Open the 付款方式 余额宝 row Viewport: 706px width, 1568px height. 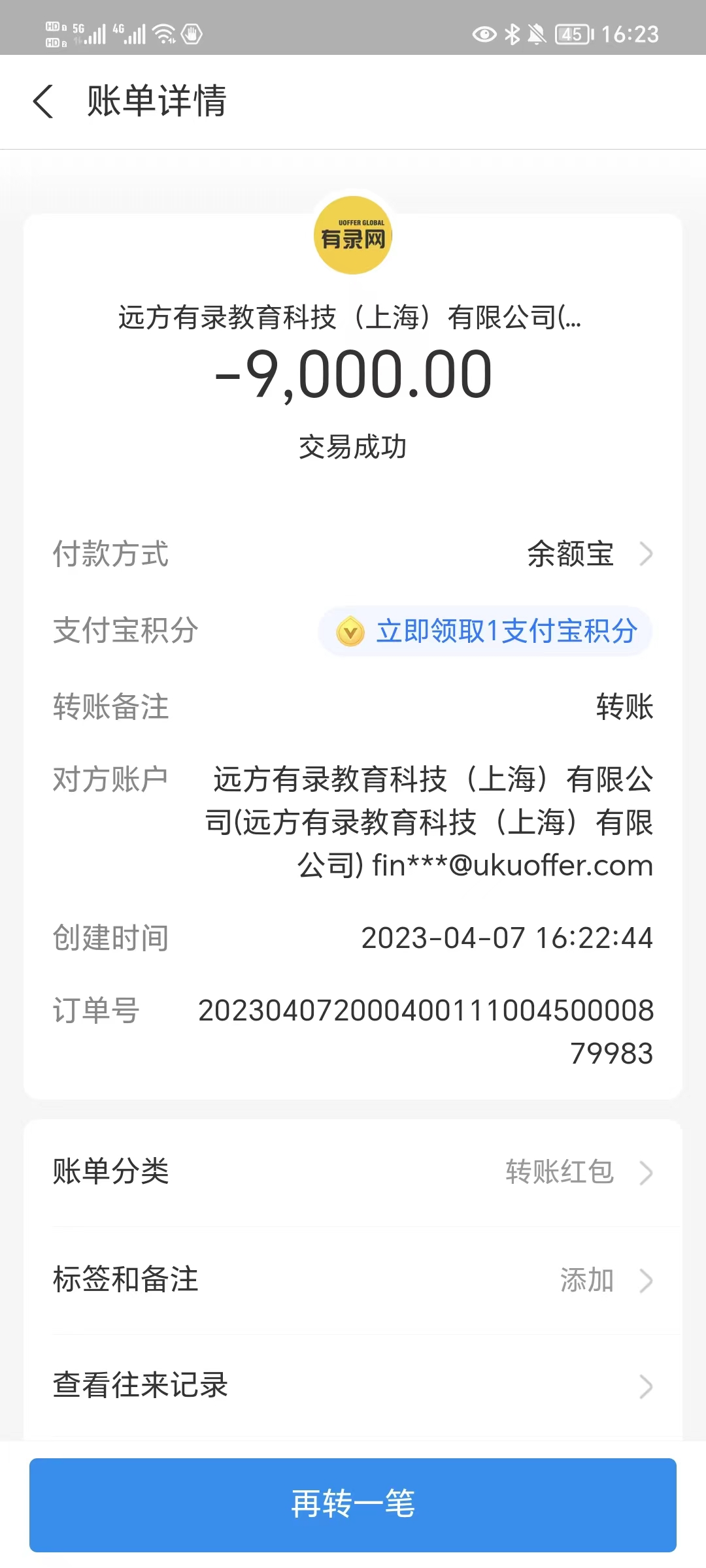click(x=588, y=554)
